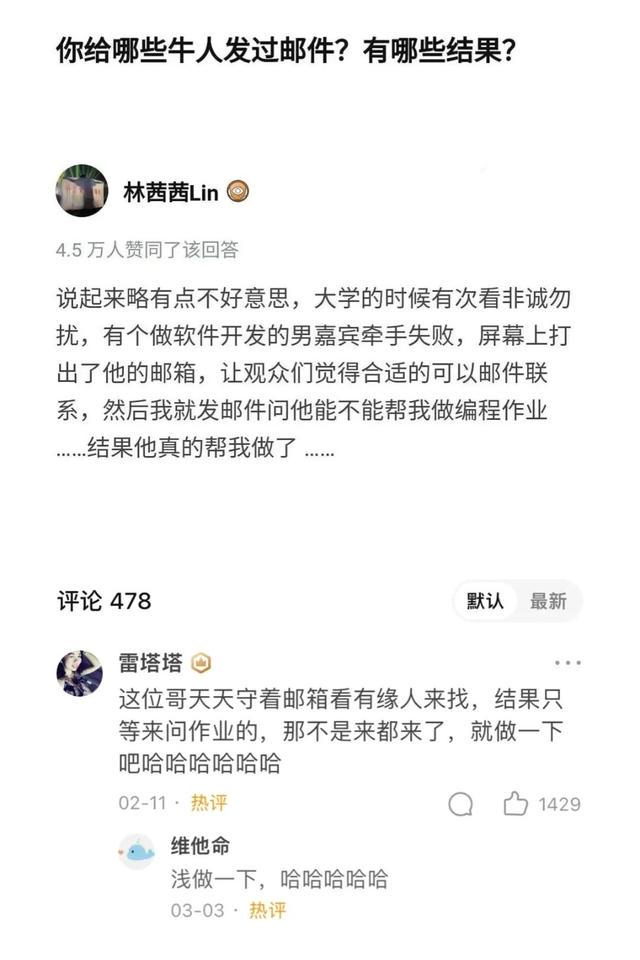Like 雷塔塔's comment
Image resolution: width=640 pixels, height=960 pixels.
516,804
